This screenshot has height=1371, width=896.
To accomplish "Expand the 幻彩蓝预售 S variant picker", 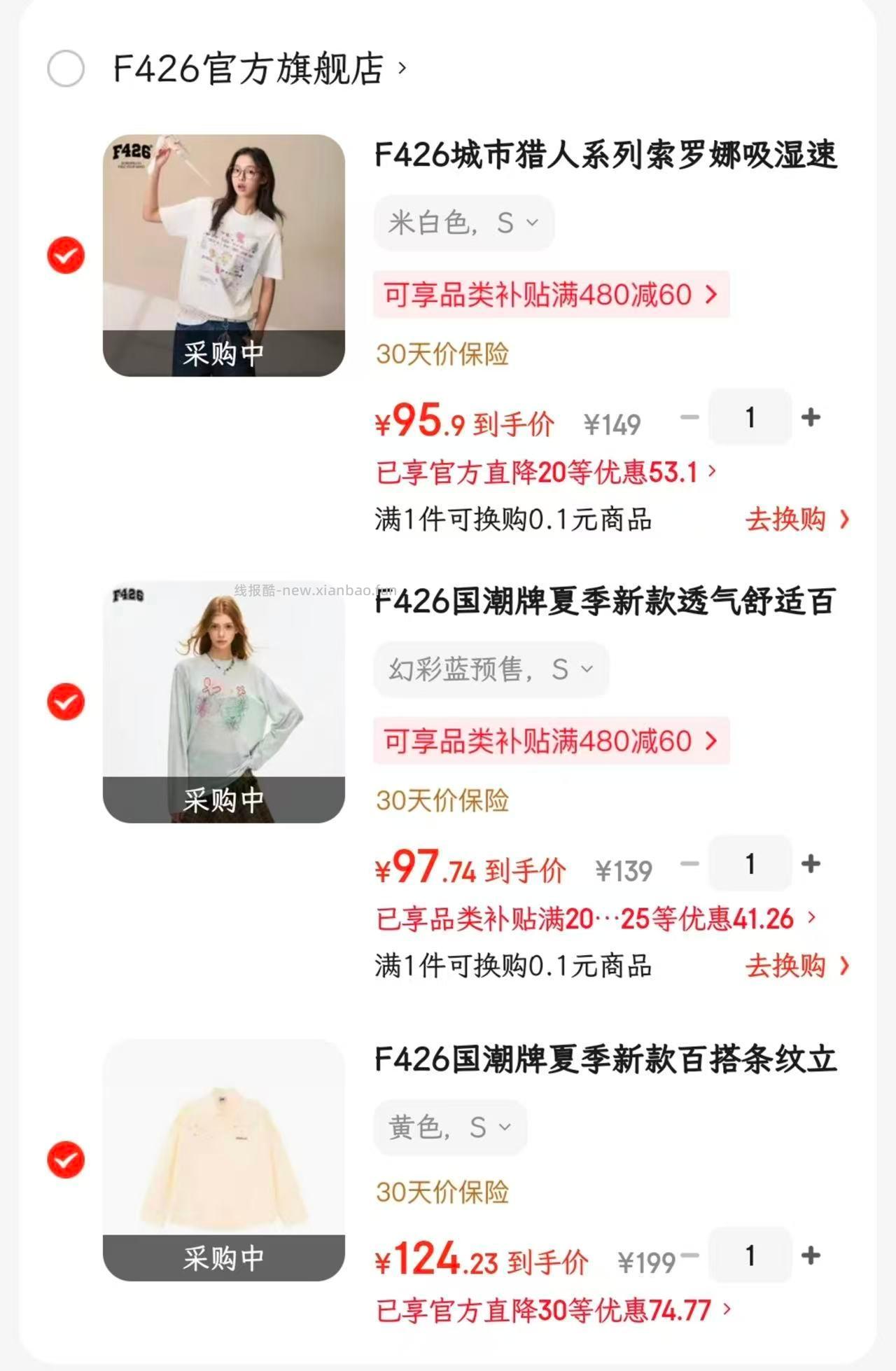I will [x=490, y=669].
